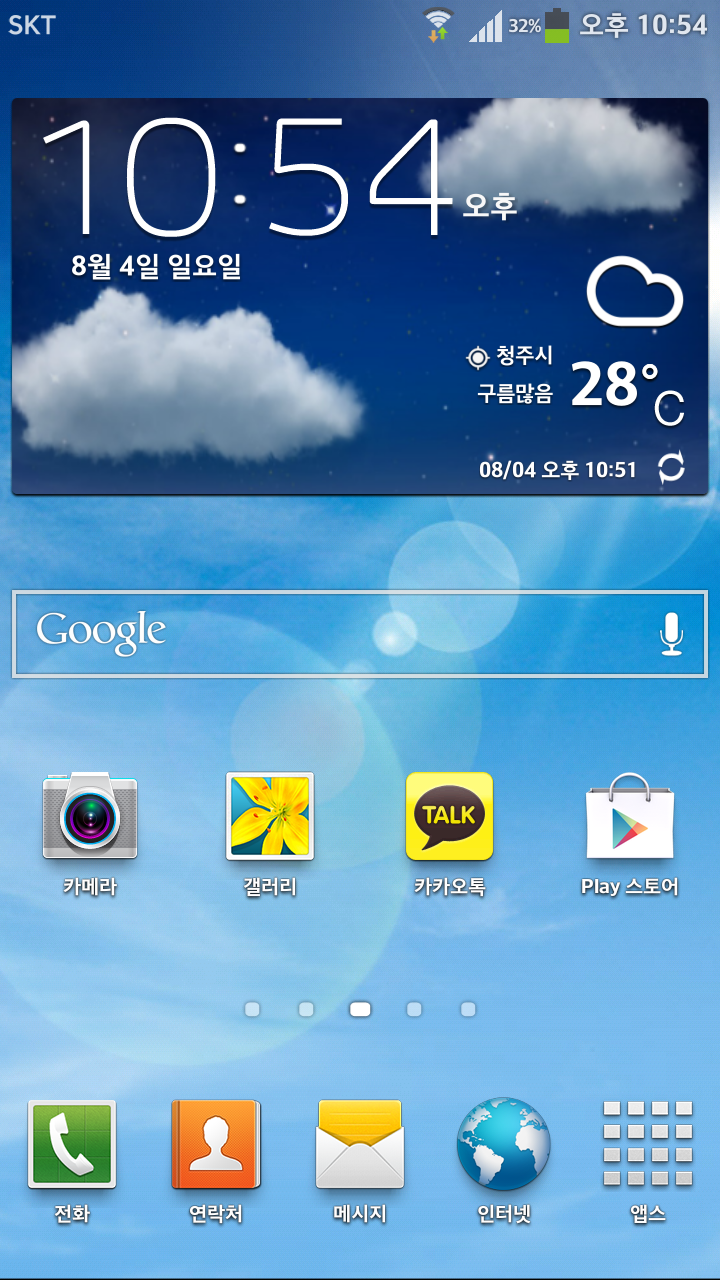Open the Play 스토어 app
The image size is (720, 1280).
pyautogui.click(x=630, y=817)
